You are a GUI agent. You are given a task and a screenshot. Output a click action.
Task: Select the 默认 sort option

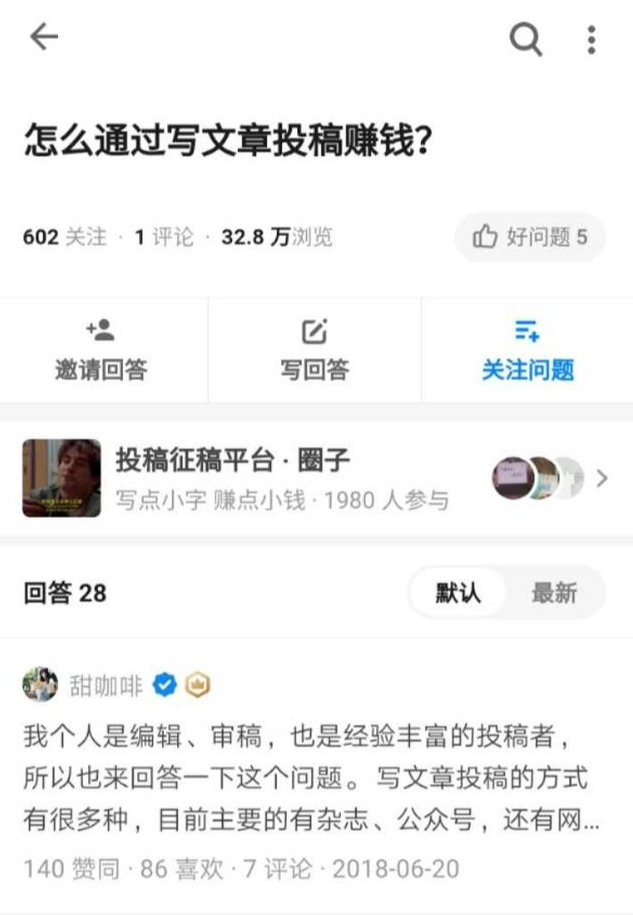click(x=458, y=593)
